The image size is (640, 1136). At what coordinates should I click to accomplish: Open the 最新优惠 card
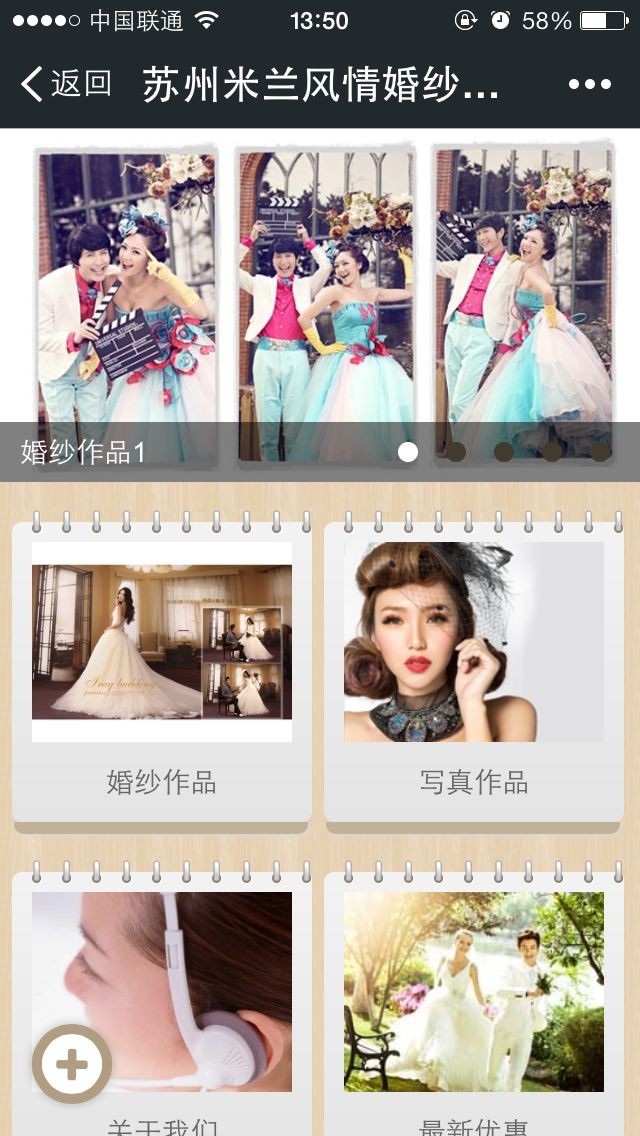(474, 1000)
